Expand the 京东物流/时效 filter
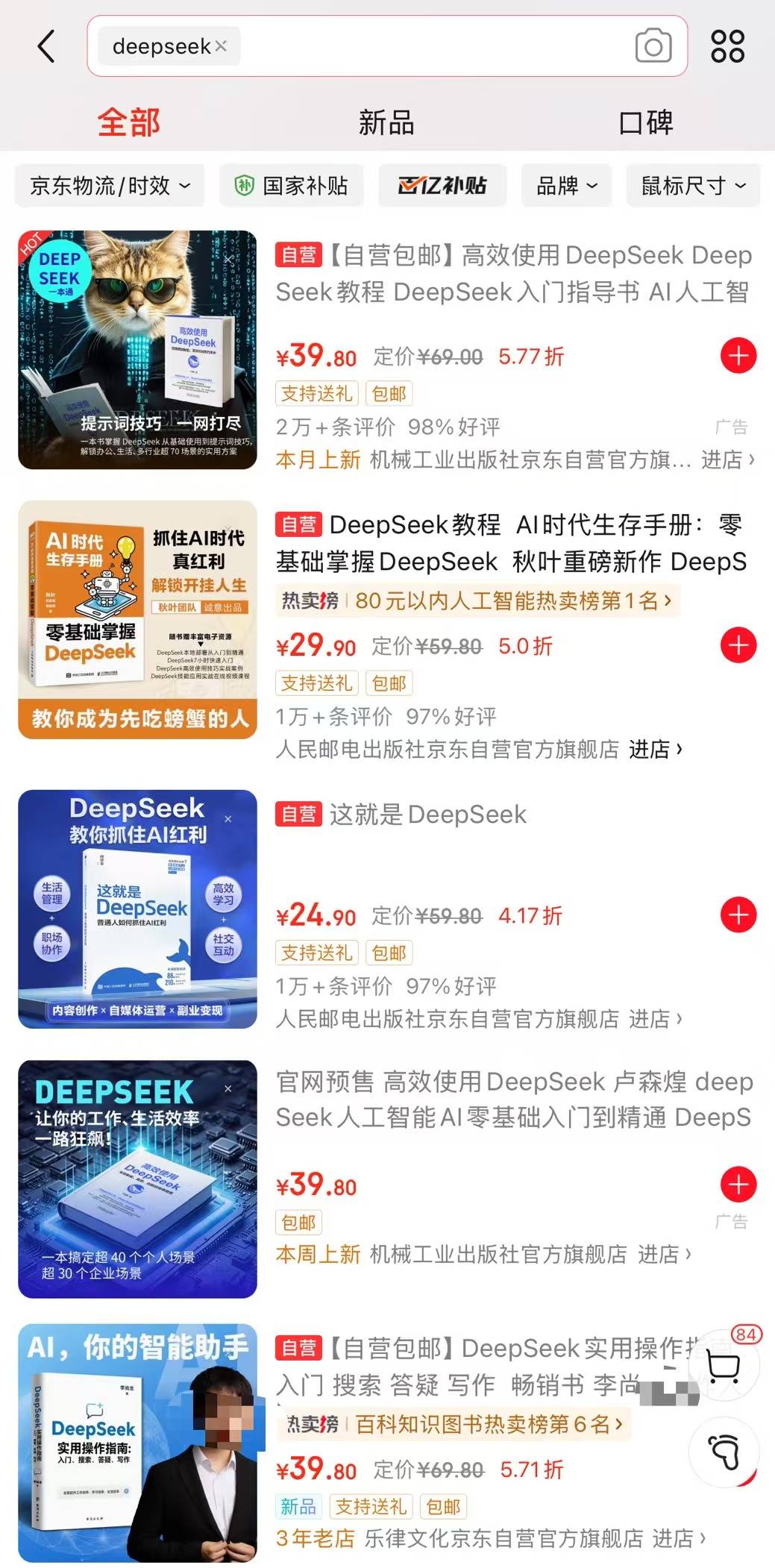The height and width of the screenshot is (1568, 775). tap(110, 186)
